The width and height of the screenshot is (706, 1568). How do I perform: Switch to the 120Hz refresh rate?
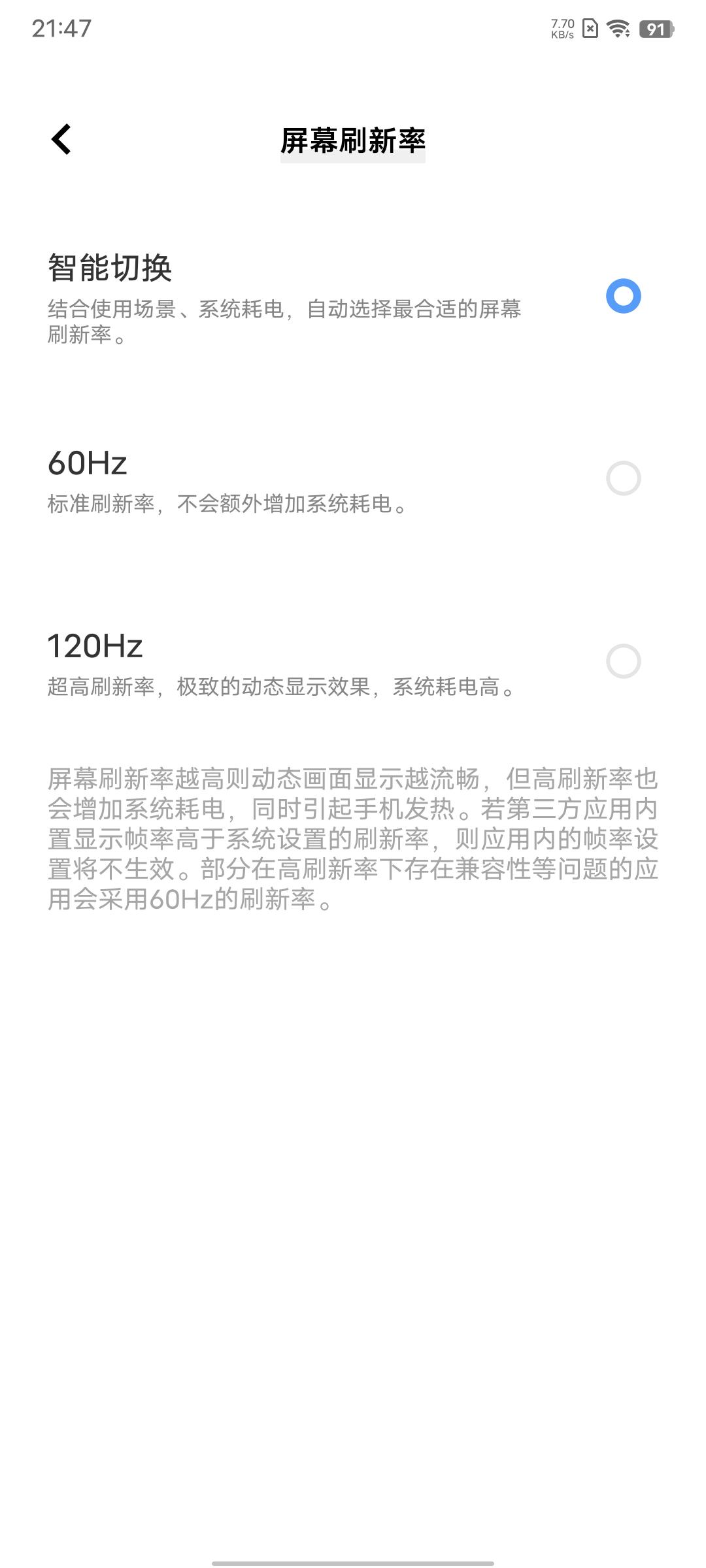353,662
